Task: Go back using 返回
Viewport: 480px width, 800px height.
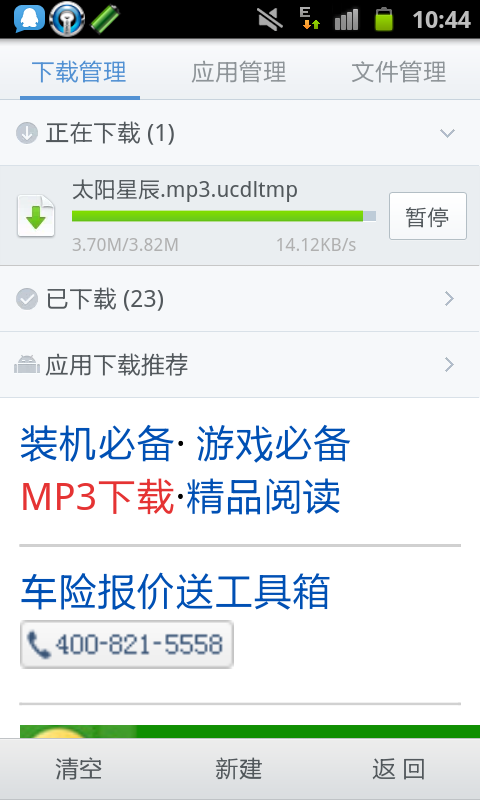Action: point(399,769)
